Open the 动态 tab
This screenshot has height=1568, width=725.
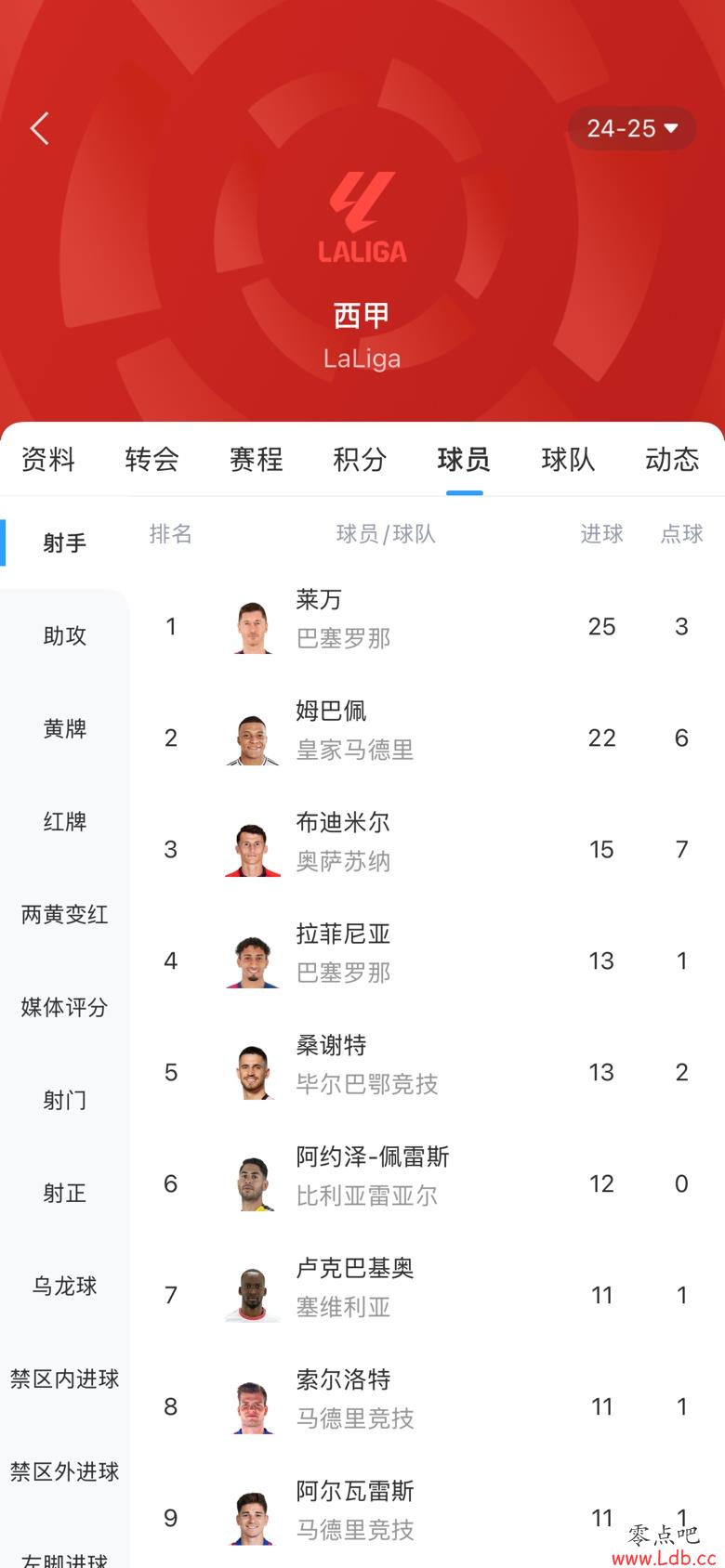point(672,459)
